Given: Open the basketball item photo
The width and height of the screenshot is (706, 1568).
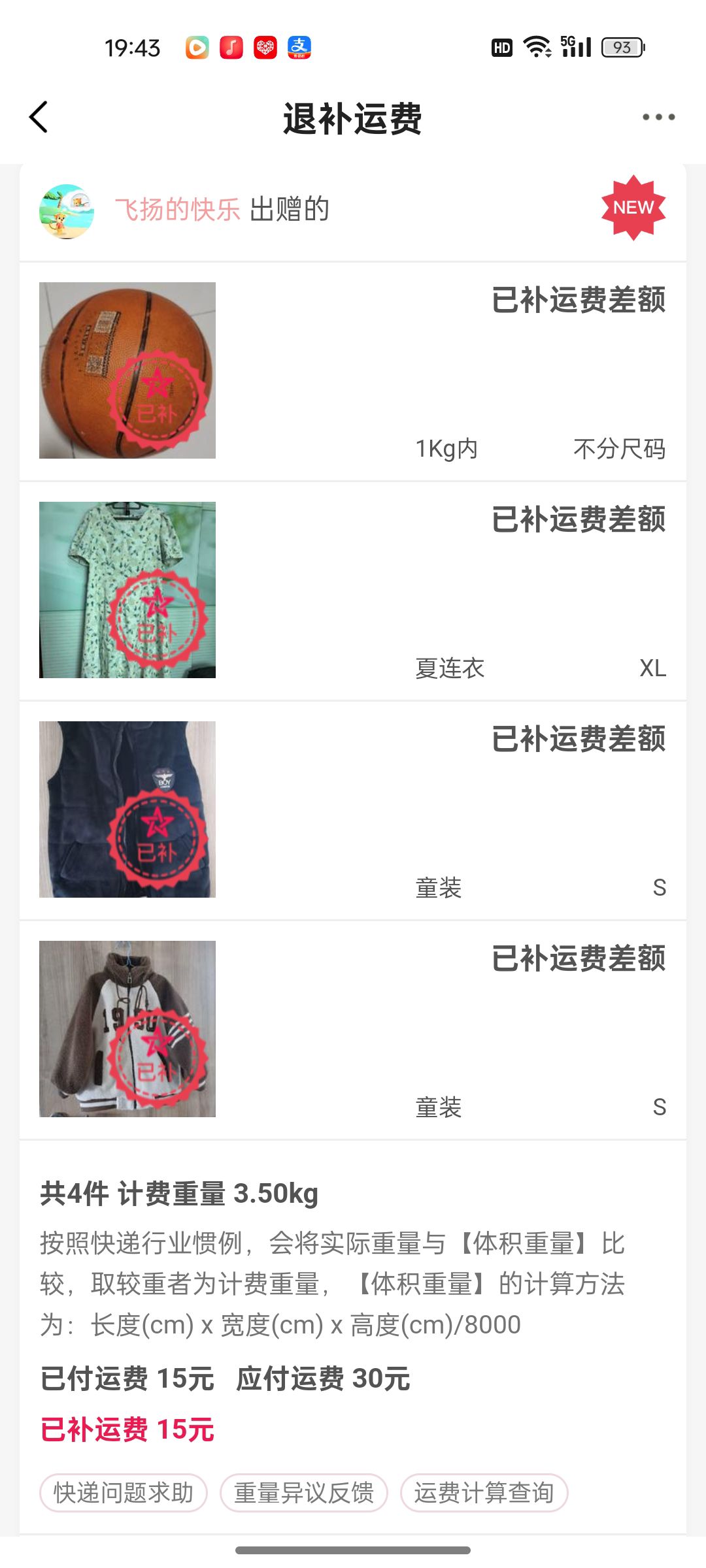Looking at the screenshot, I should [127, 370].
